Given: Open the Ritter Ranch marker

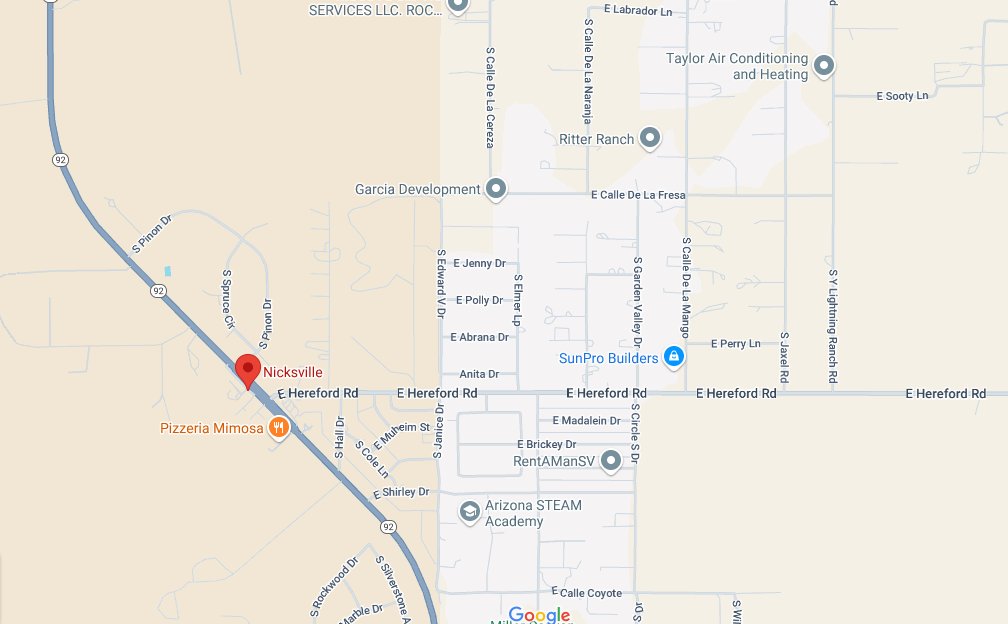Looking at the screenshot, I should [x=650, y=139].
